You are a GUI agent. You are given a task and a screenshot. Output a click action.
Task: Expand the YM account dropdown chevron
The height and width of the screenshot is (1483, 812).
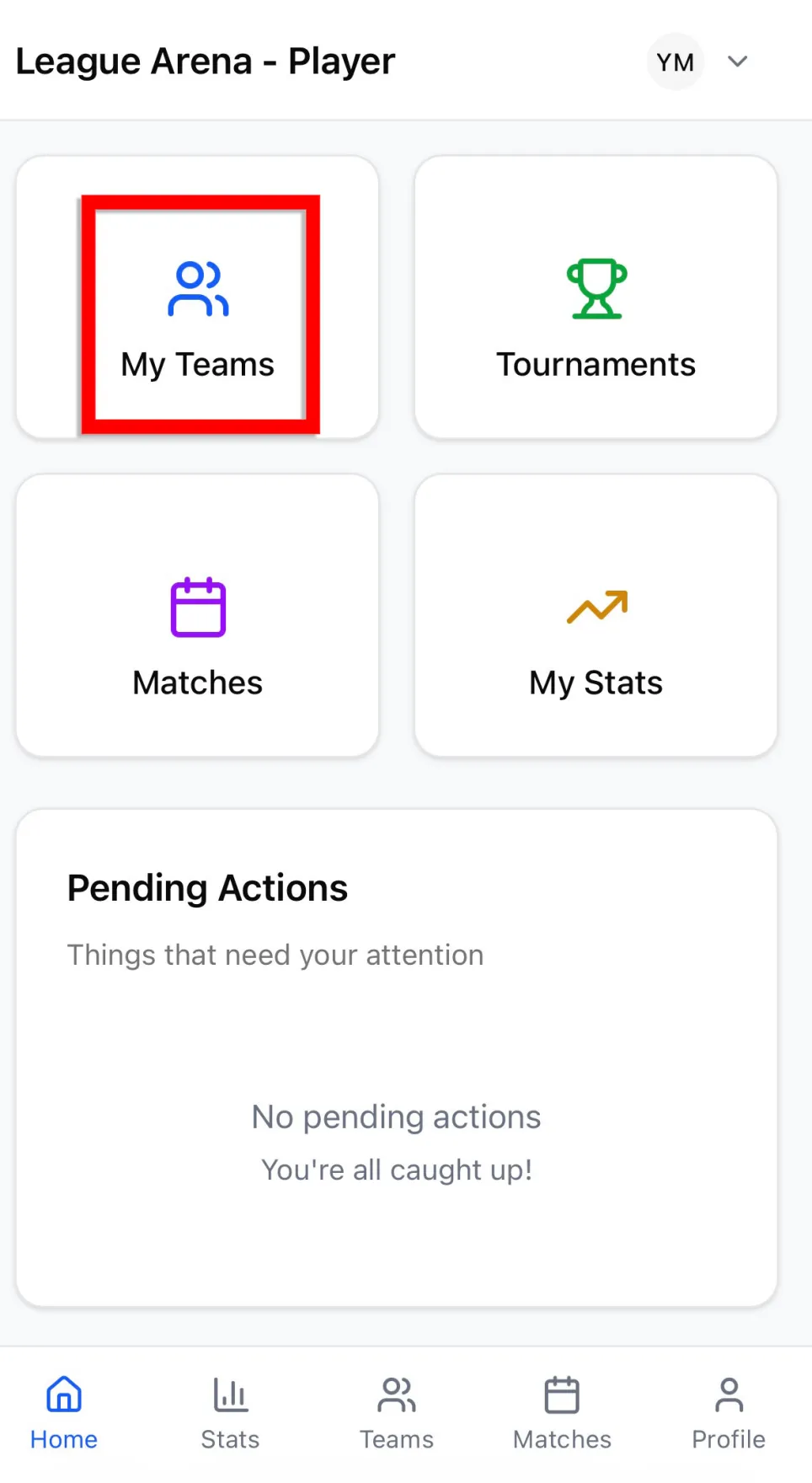coord(737,62)
